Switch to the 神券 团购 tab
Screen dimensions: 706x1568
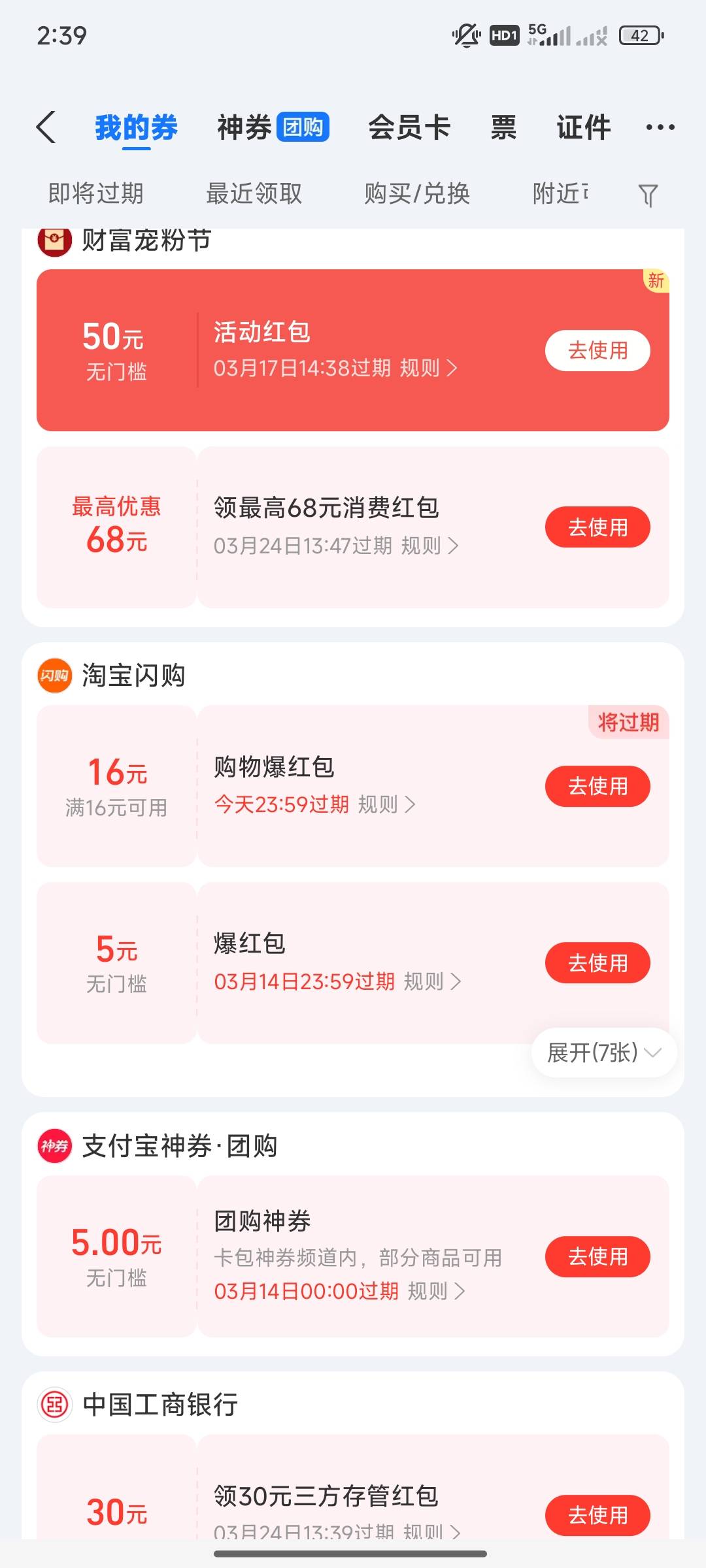273,127
